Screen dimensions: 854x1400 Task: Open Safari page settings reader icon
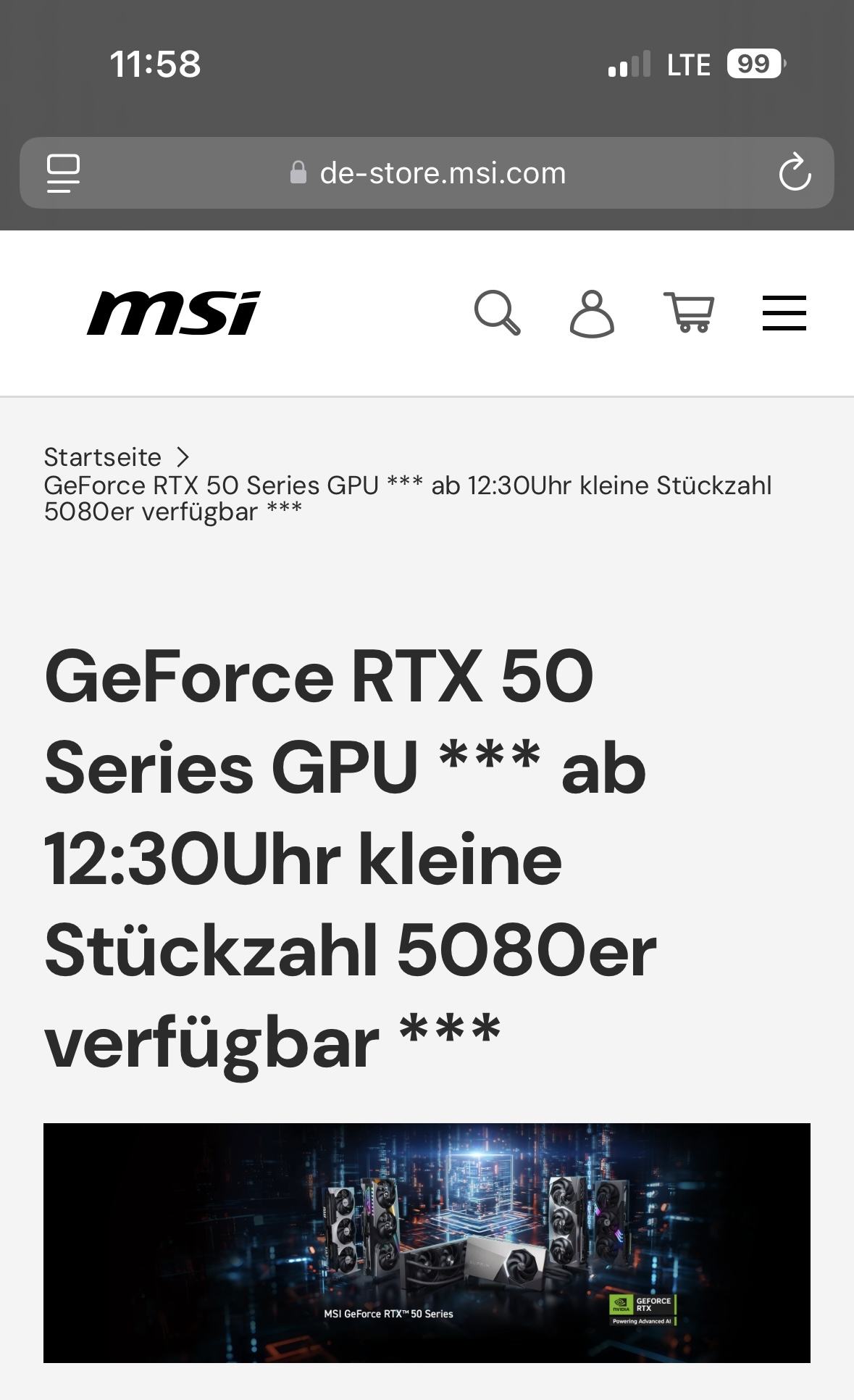[64, 173]
